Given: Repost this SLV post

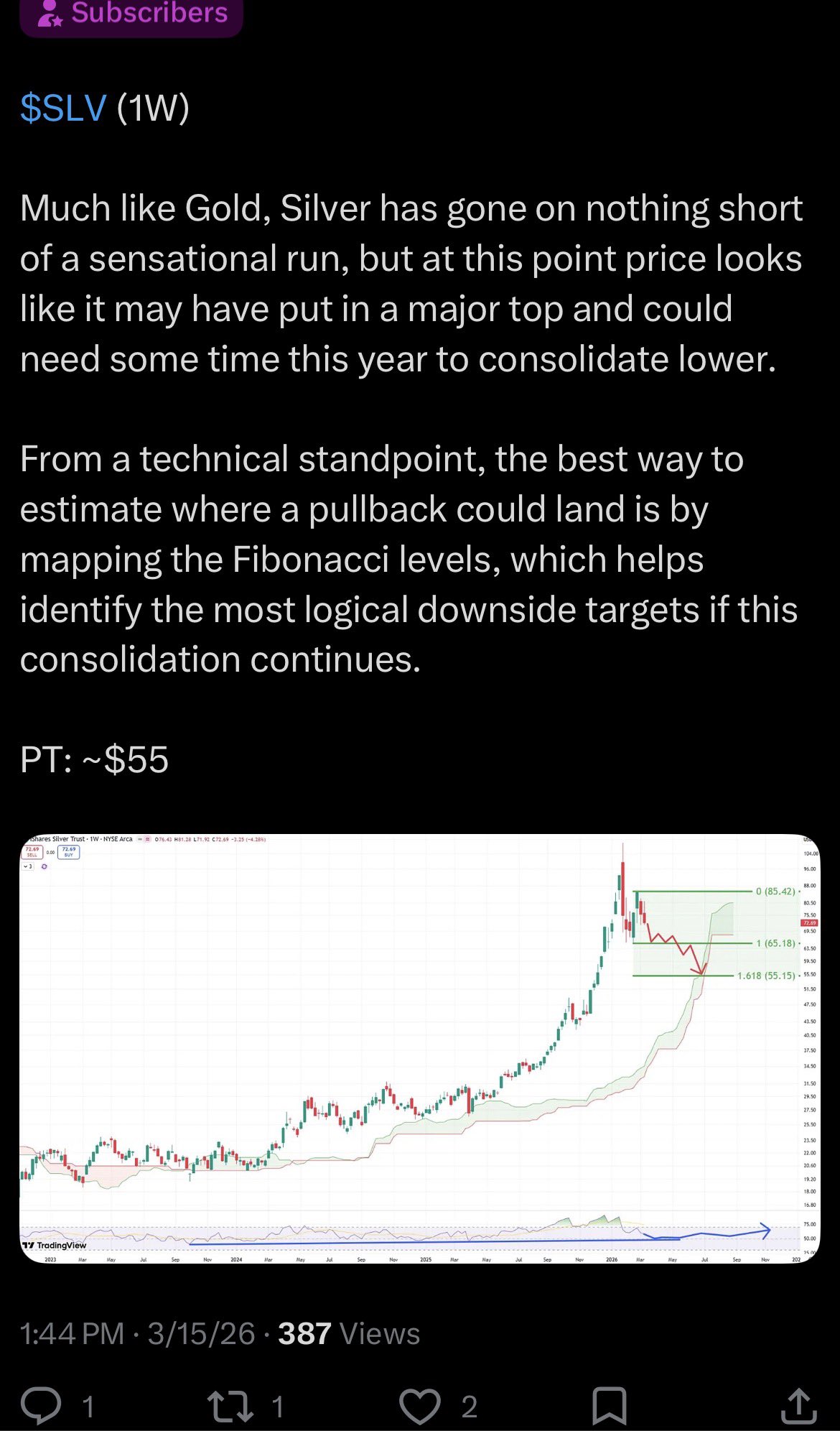Looking at the screenshot, I should [x=230, y=1406].
